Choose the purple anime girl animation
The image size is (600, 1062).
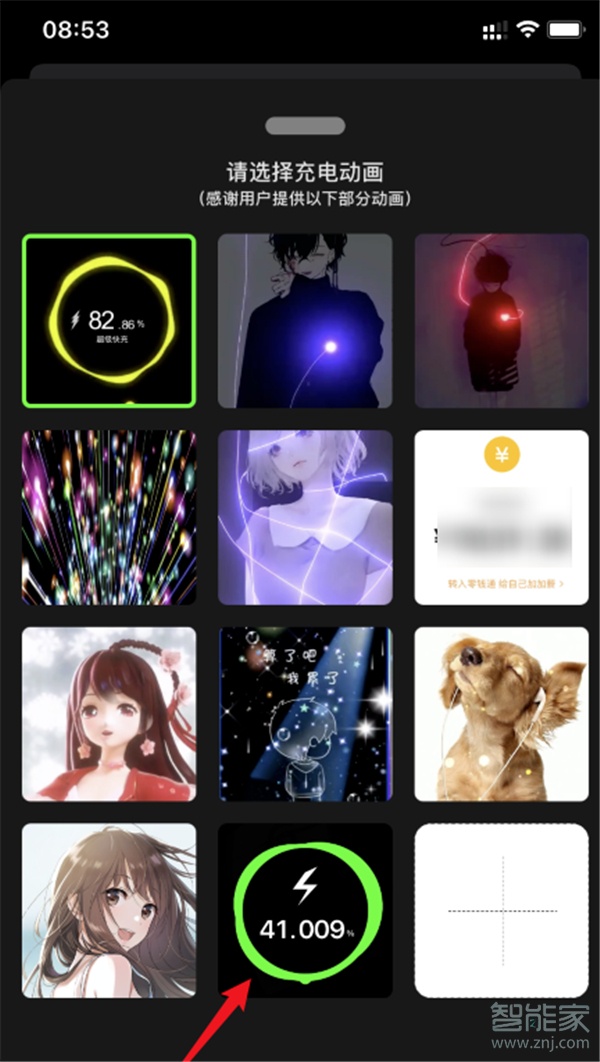pyautogui.click(x=305, y=518)
